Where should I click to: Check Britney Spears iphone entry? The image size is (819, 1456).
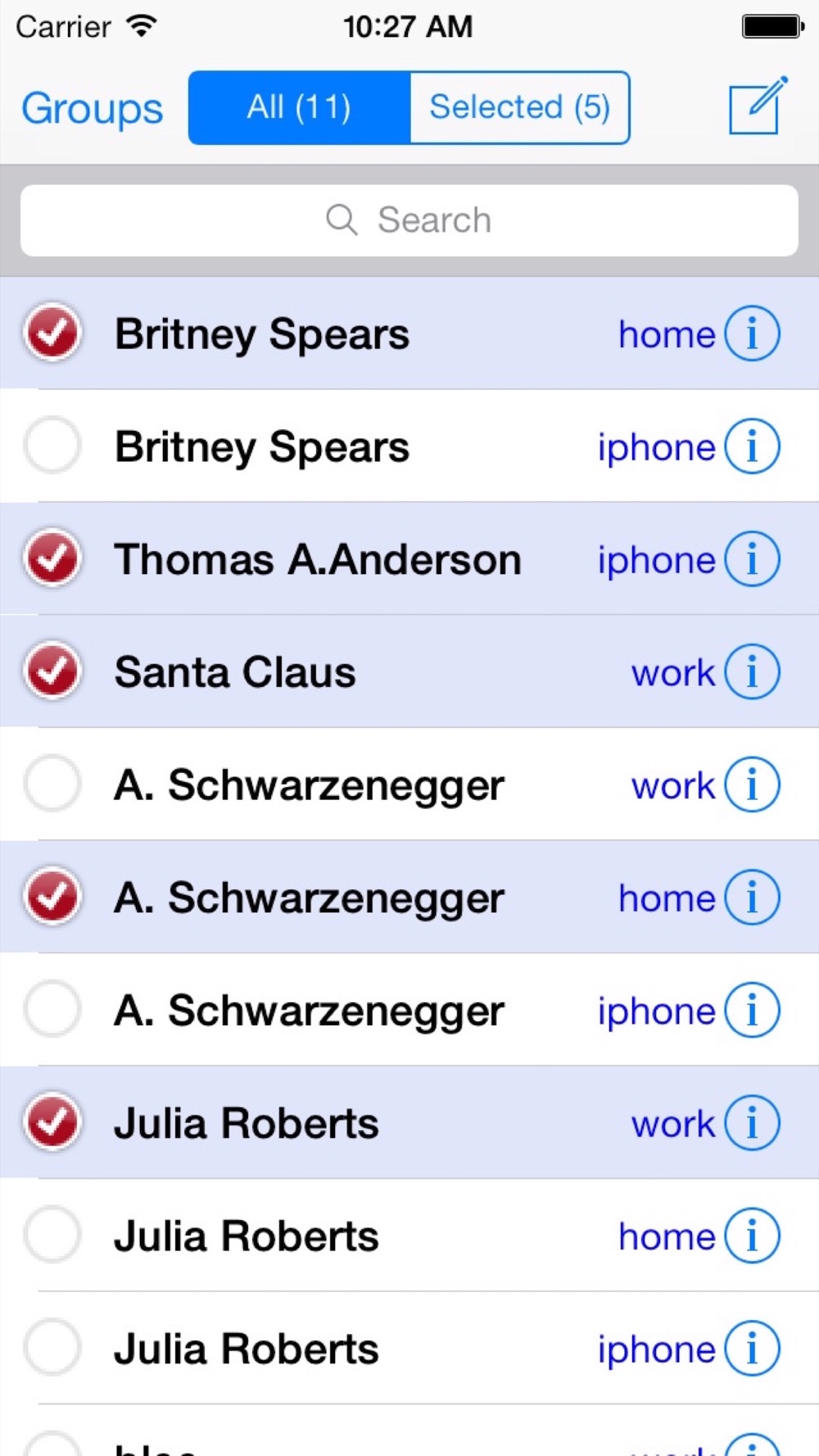(52, 445)
